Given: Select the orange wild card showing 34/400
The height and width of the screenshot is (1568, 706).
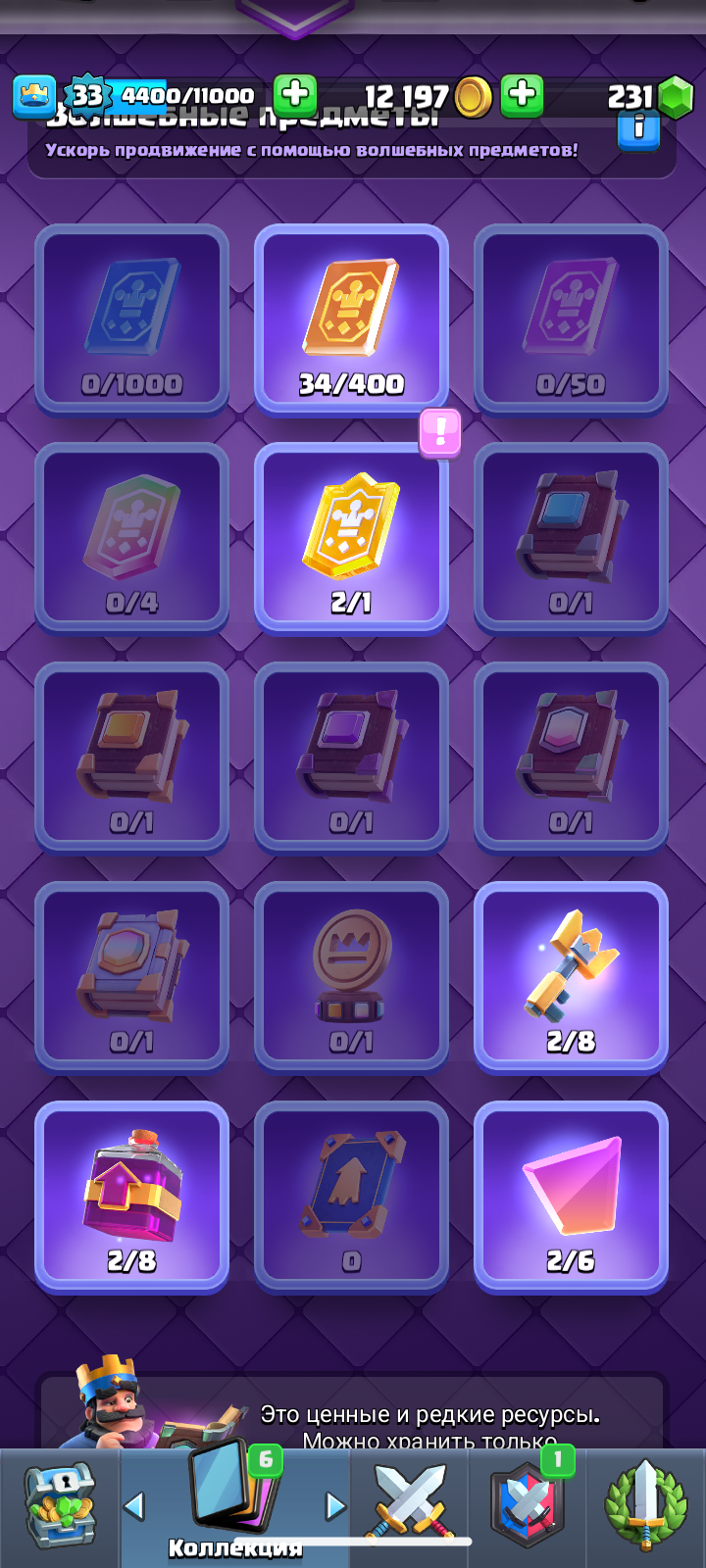Looking at the screenshot, I should pos(351,318).
